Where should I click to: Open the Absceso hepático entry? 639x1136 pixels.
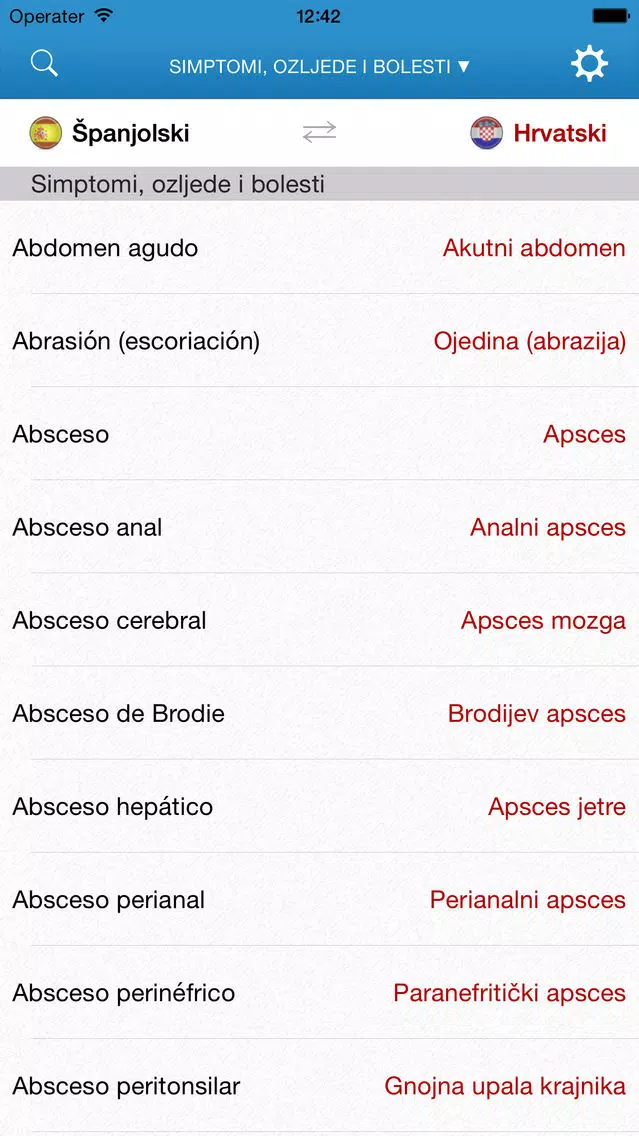(320, 806)
